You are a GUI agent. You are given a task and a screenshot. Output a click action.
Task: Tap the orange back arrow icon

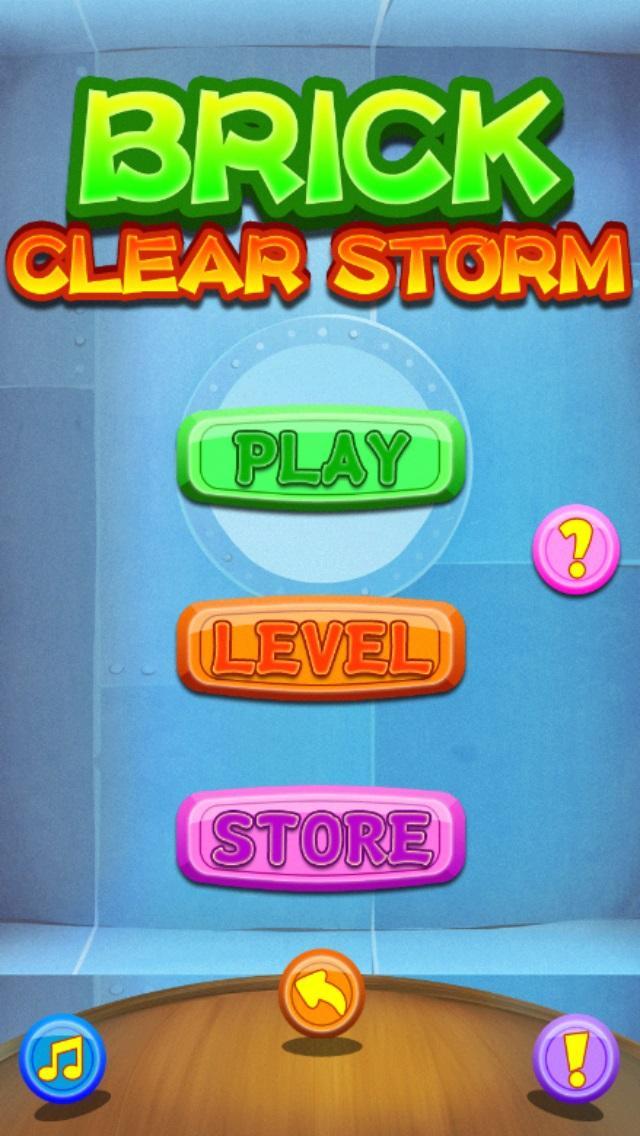pyautogui.click(x=321, y=994)
